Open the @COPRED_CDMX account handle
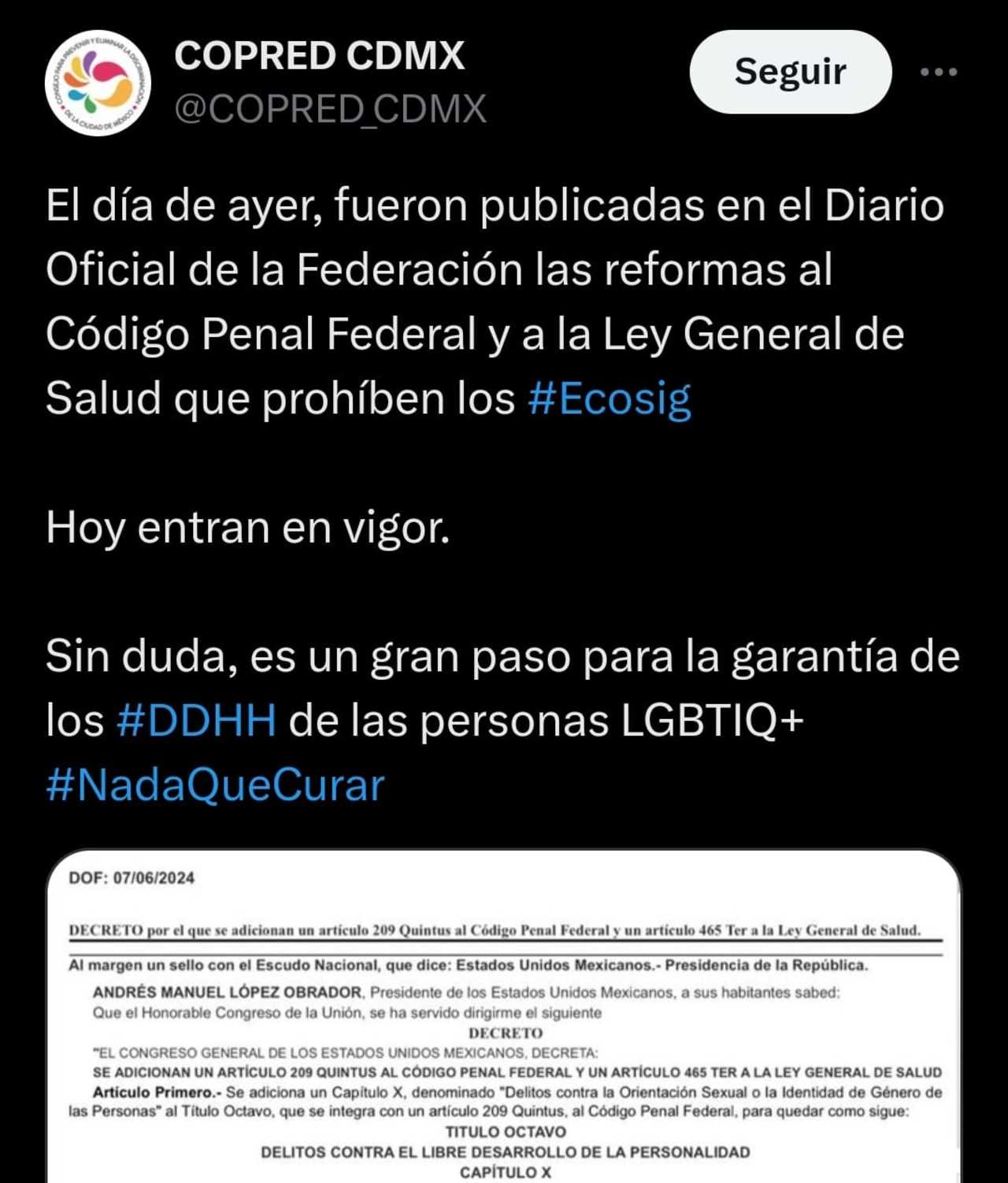This screenshot has width=1008, height=1183. 330,109
